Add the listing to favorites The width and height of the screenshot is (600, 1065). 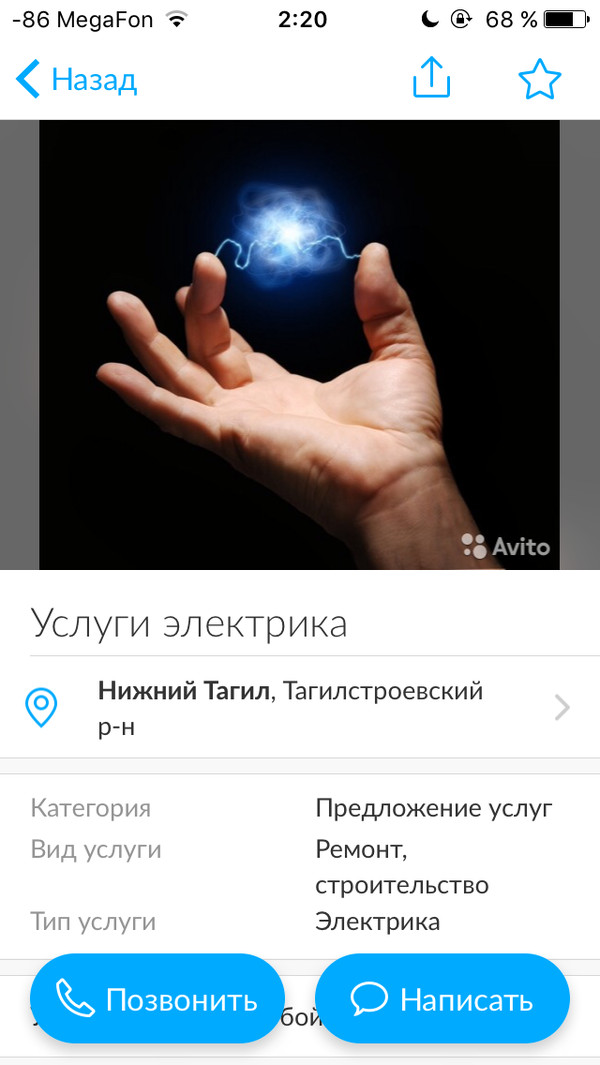click(x=540, y=79)
